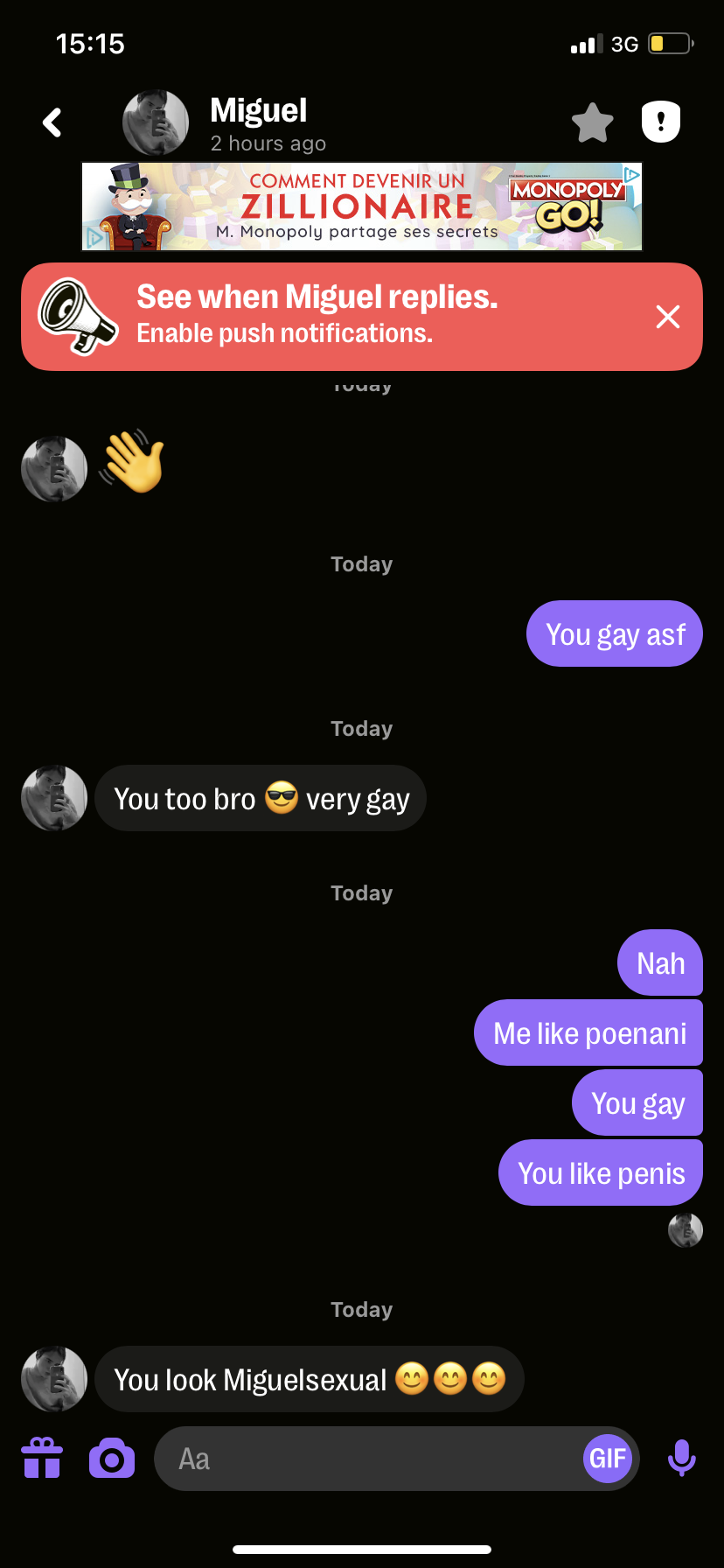Open the GIF picker
Screen dimensions: 724x1568
(x=607, y=1459)
